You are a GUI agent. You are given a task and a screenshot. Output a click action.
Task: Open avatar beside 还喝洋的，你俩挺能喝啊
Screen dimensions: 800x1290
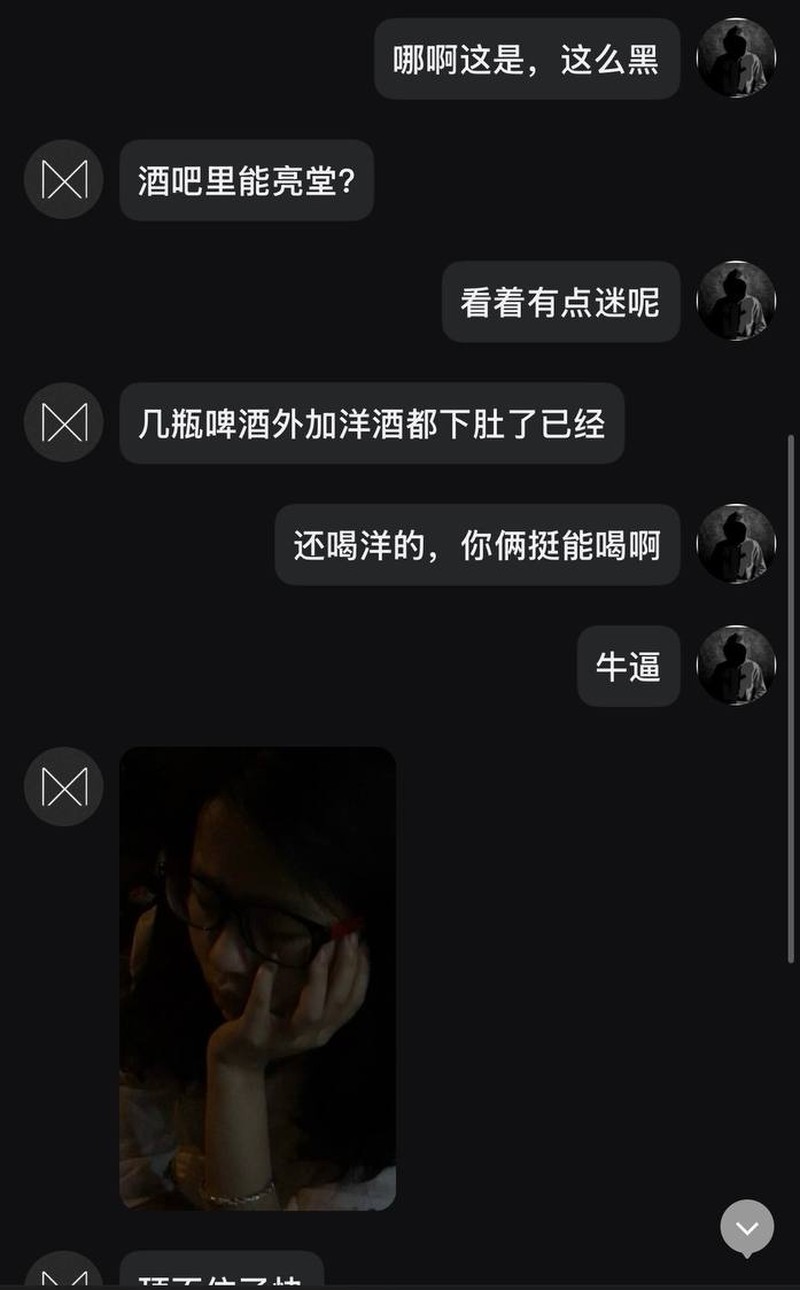(736, 544)
